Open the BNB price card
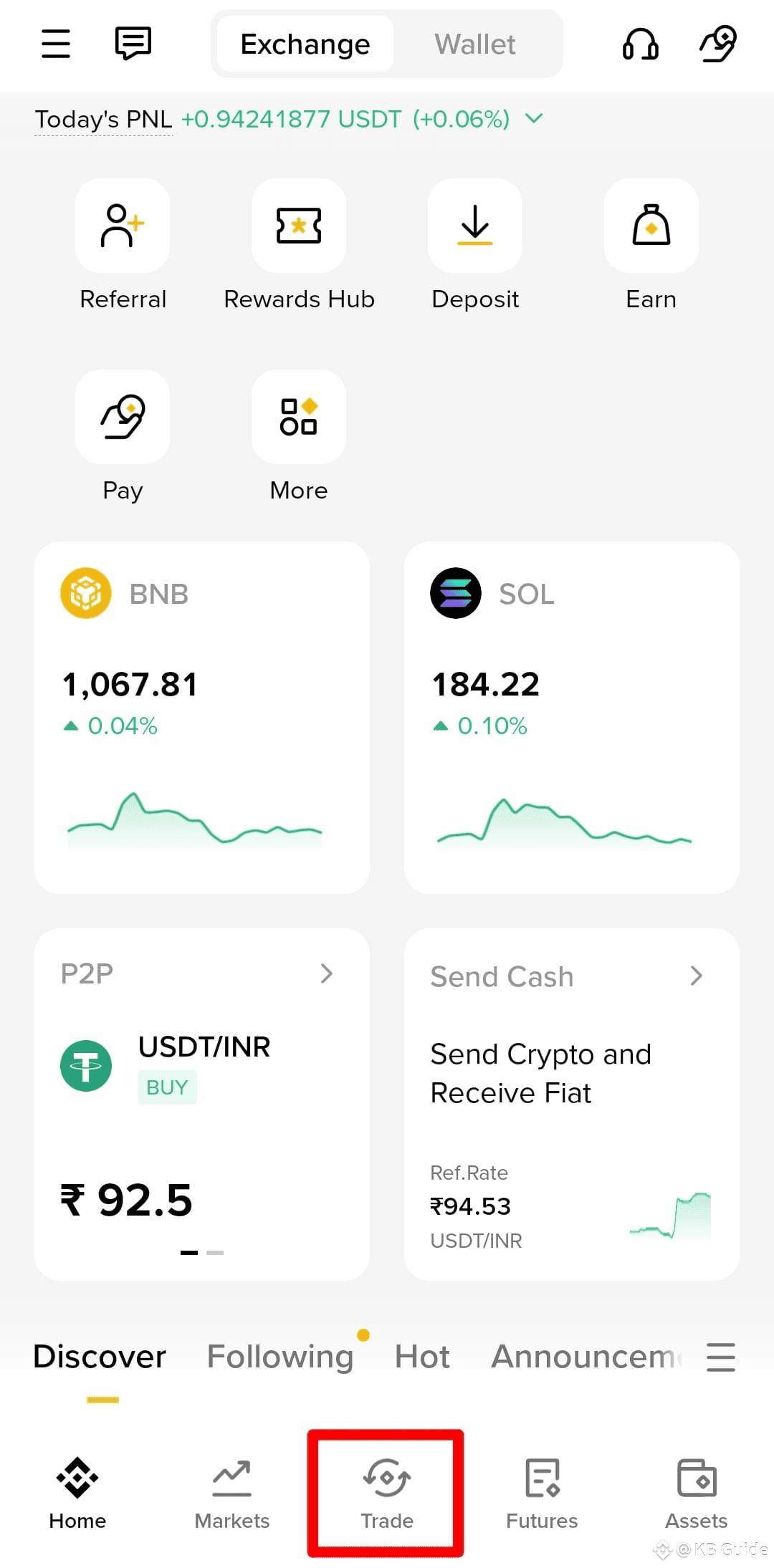This screenshot has height=1568, width=774. 201,716
